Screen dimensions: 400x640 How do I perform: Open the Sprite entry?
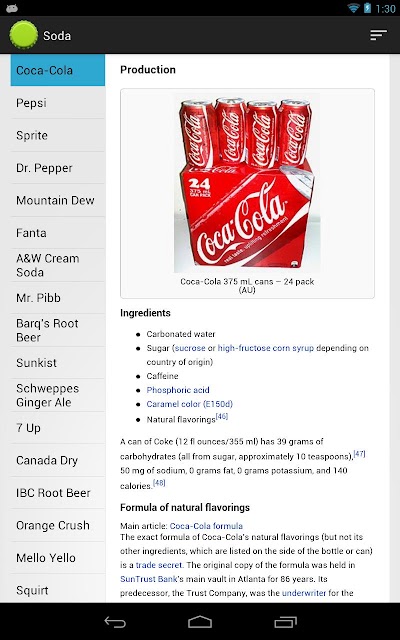click(x=58, y=136)
